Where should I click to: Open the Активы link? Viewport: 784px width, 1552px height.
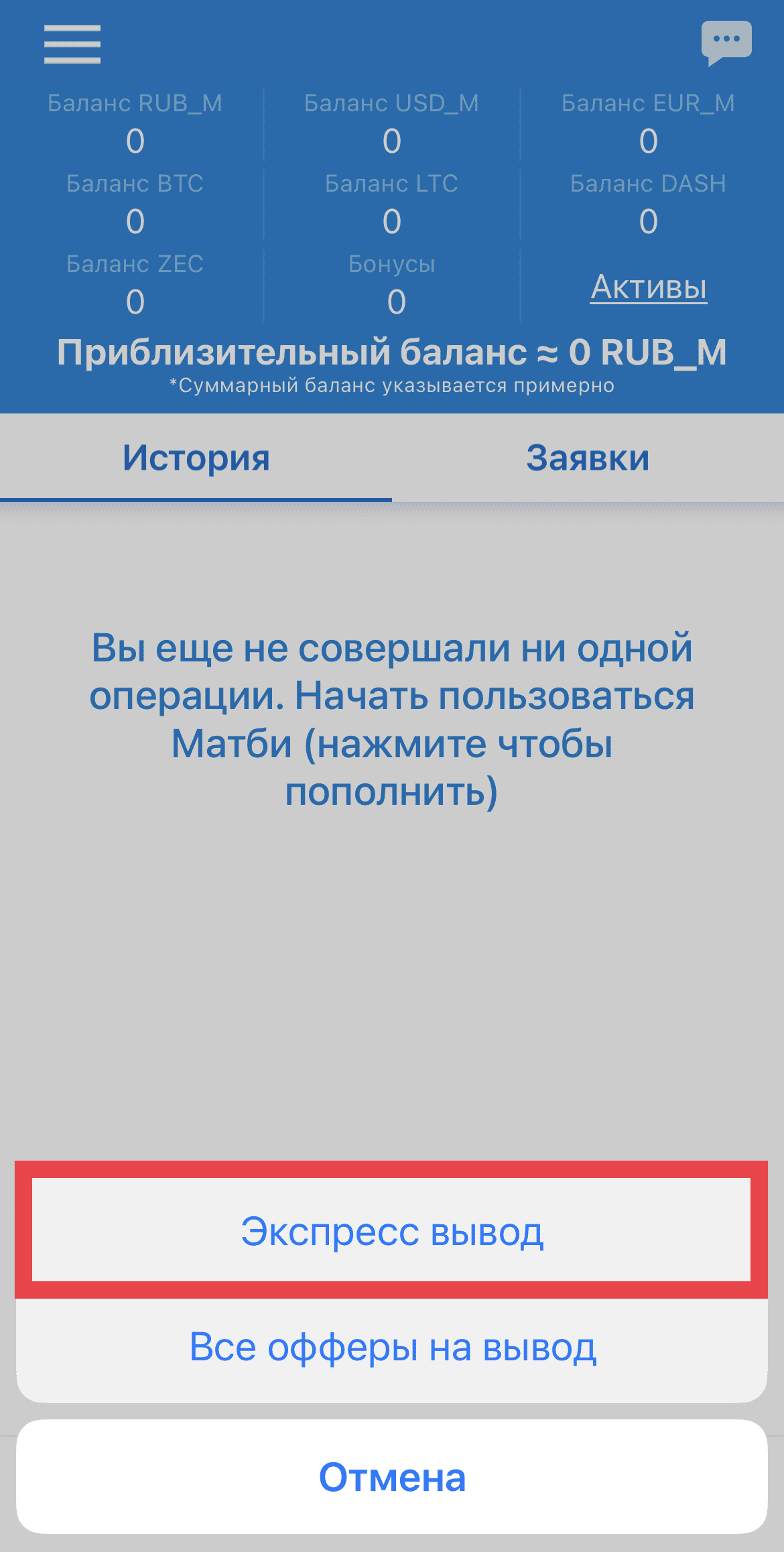point(648,287)
